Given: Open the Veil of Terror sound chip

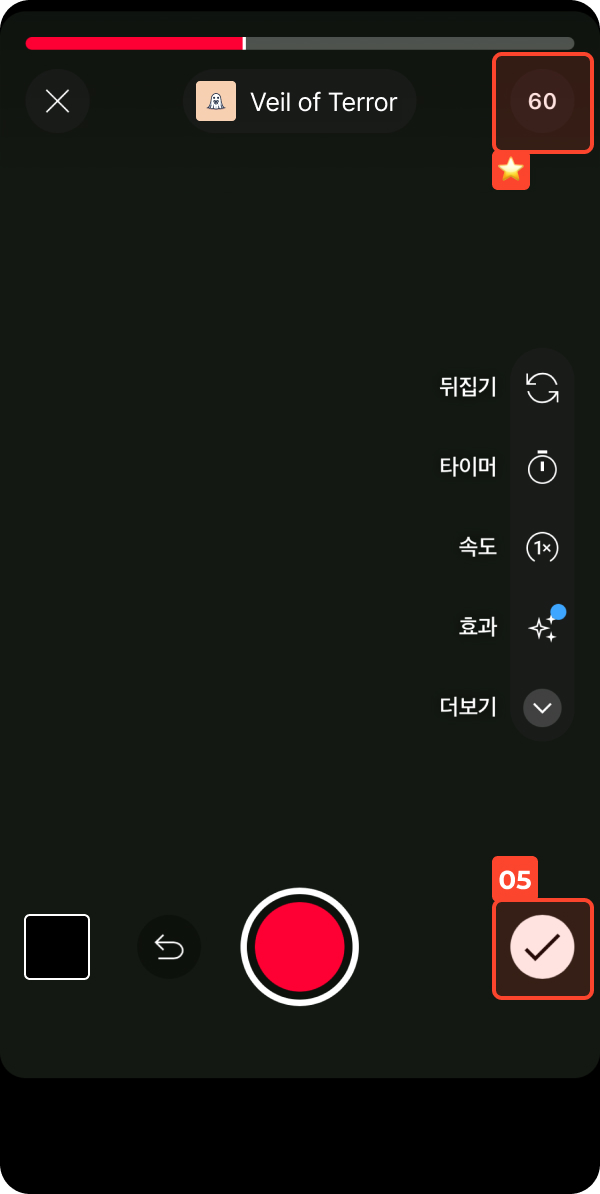Looking at the screenshot, I should point(299,102).
